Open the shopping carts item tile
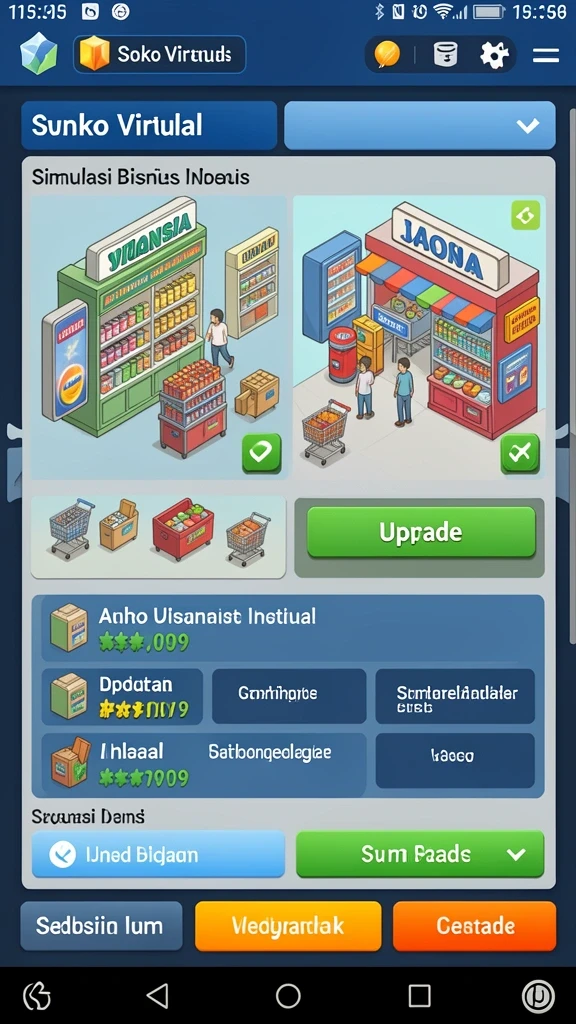This screenshot has width=576, height=1024. (x=158, y=537)
